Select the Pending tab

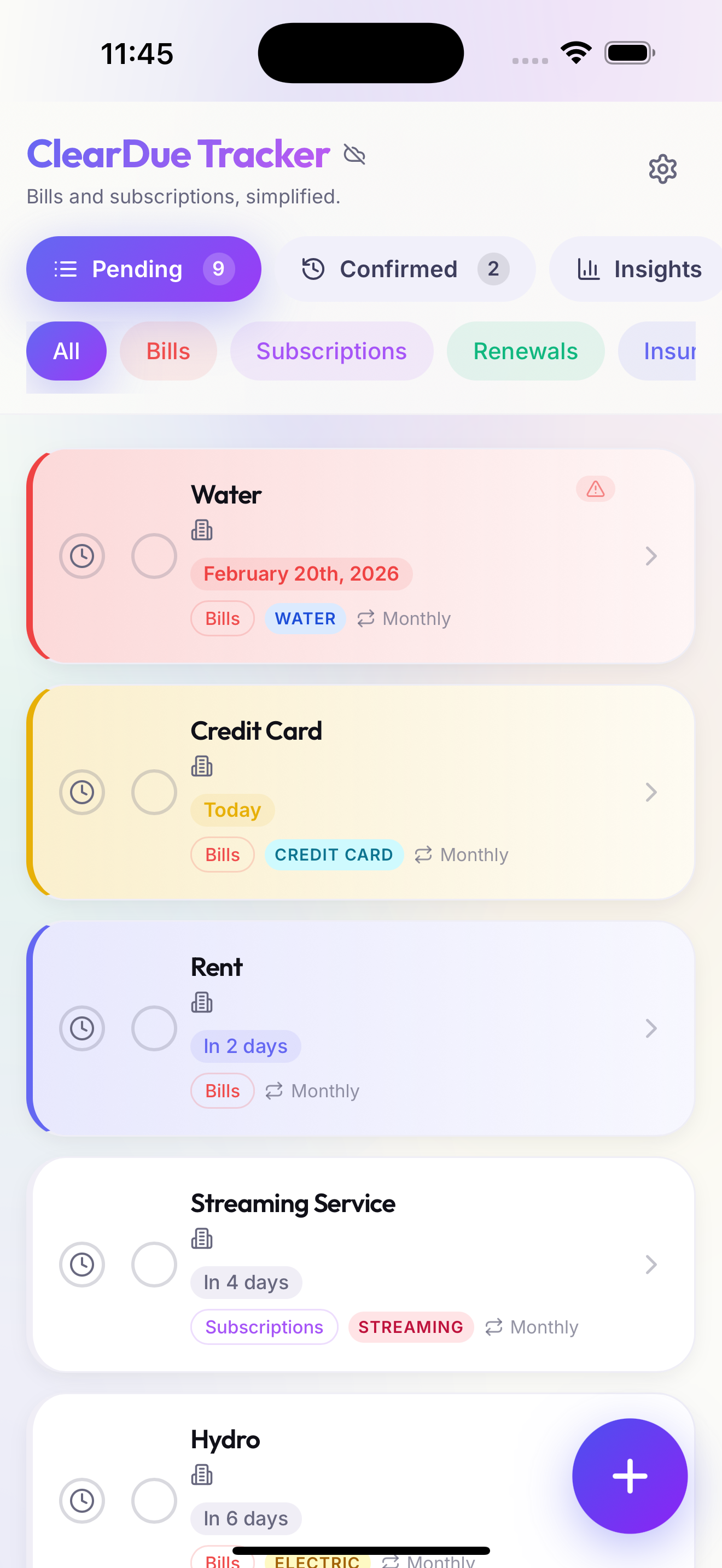click(x=144, y=269)
